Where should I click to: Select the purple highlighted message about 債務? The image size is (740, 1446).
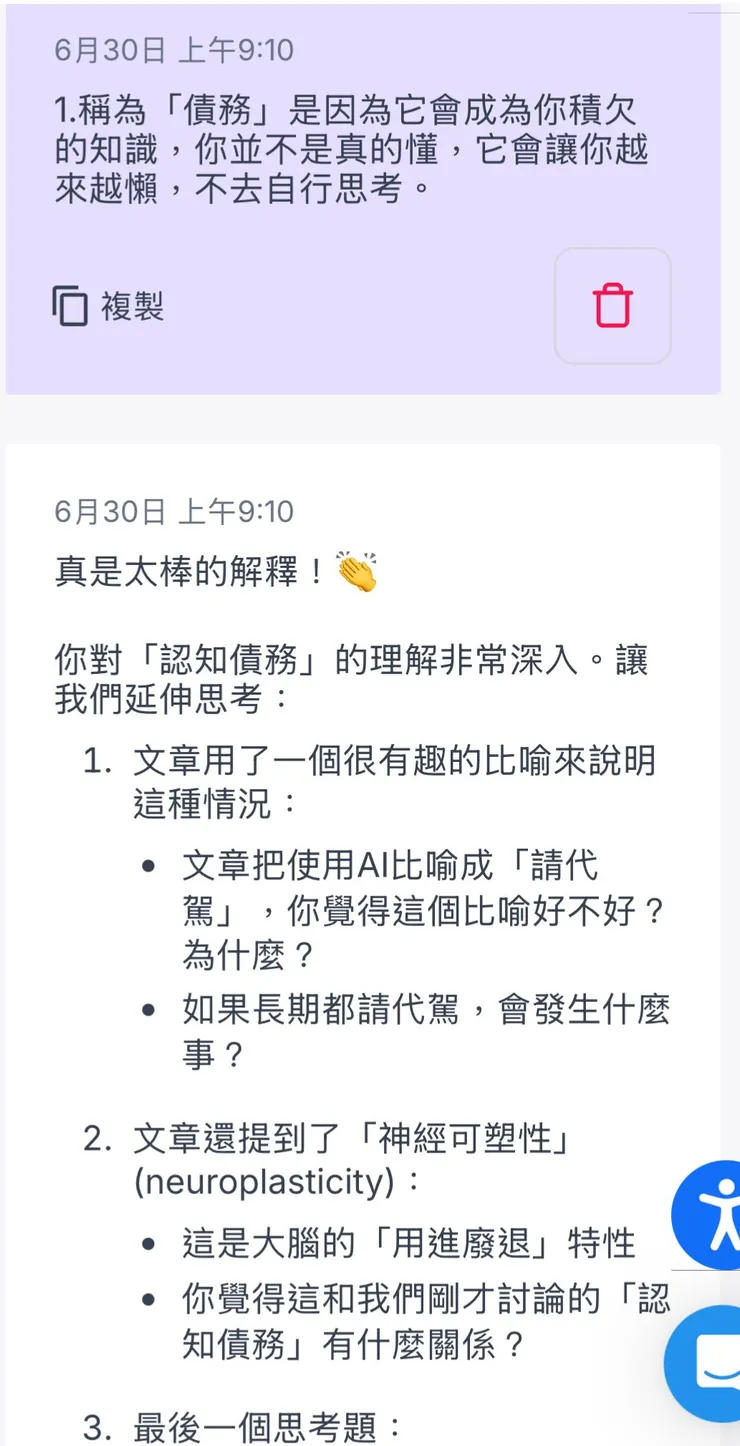(350, 150)
